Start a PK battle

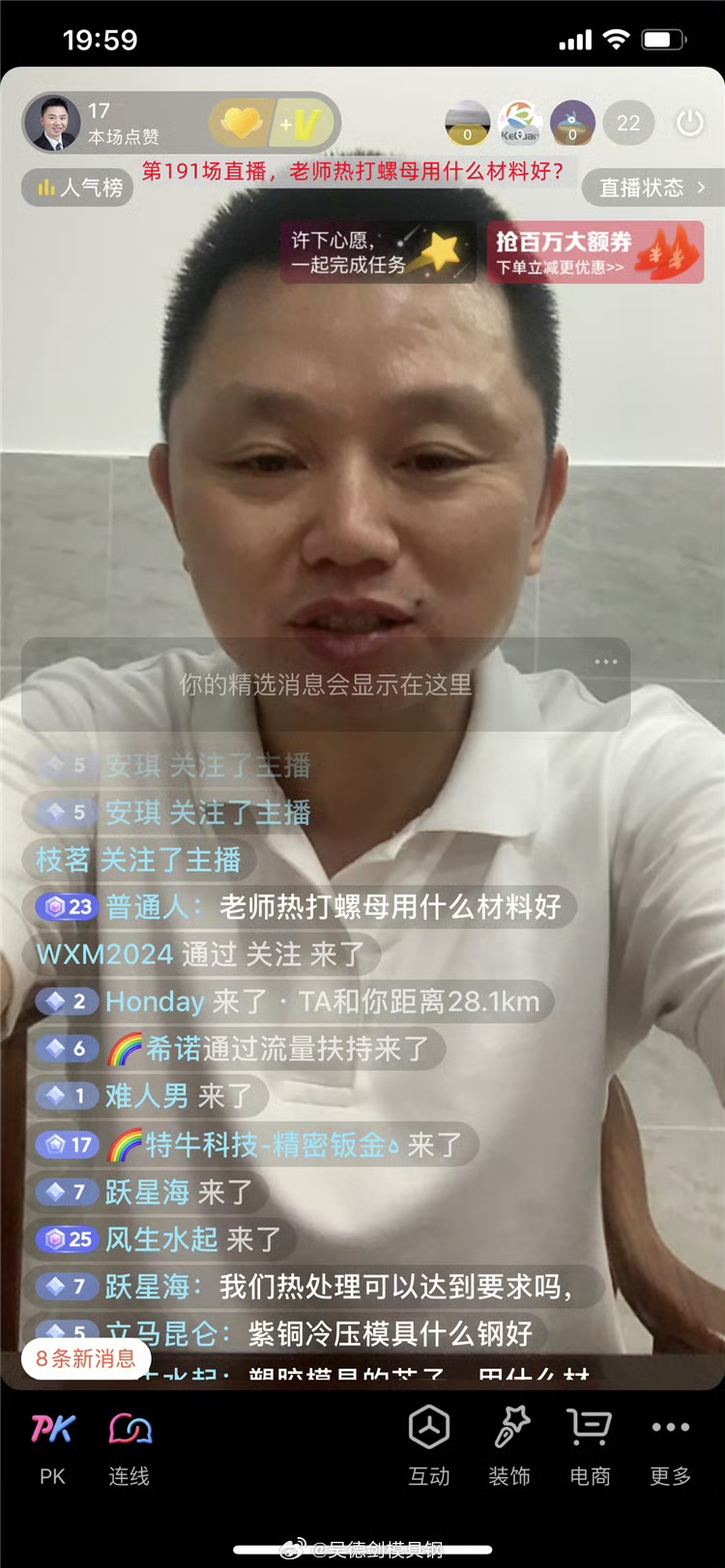tap(52, 1444)
